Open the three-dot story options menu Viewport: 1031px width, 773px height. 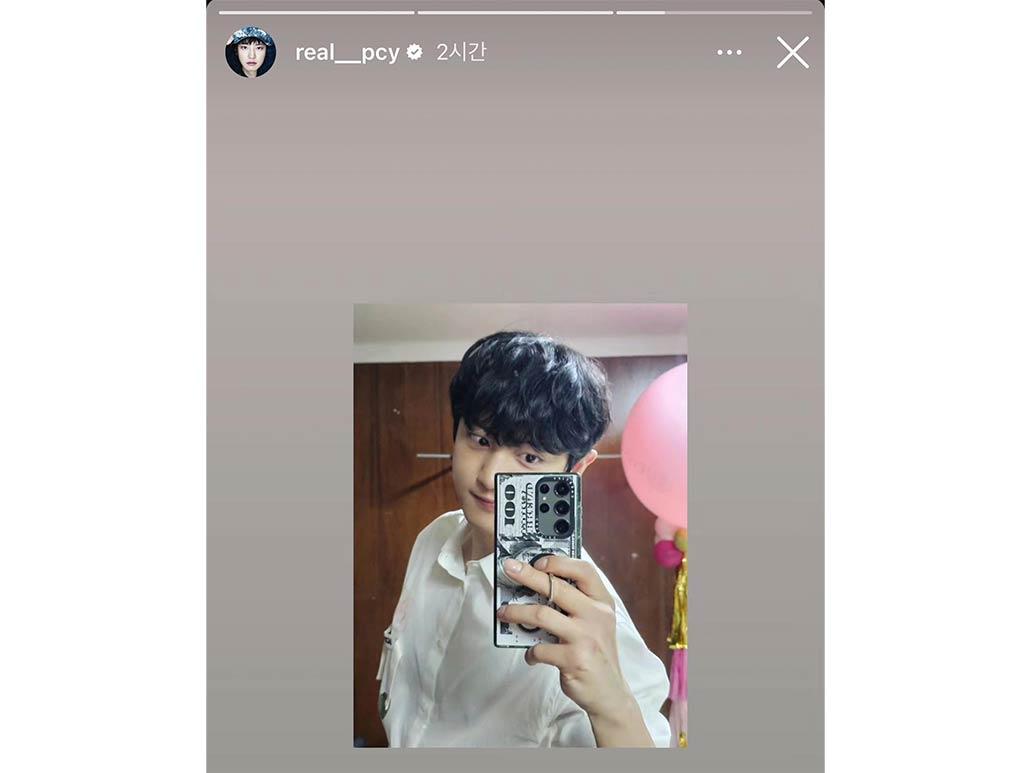point(729,52)
